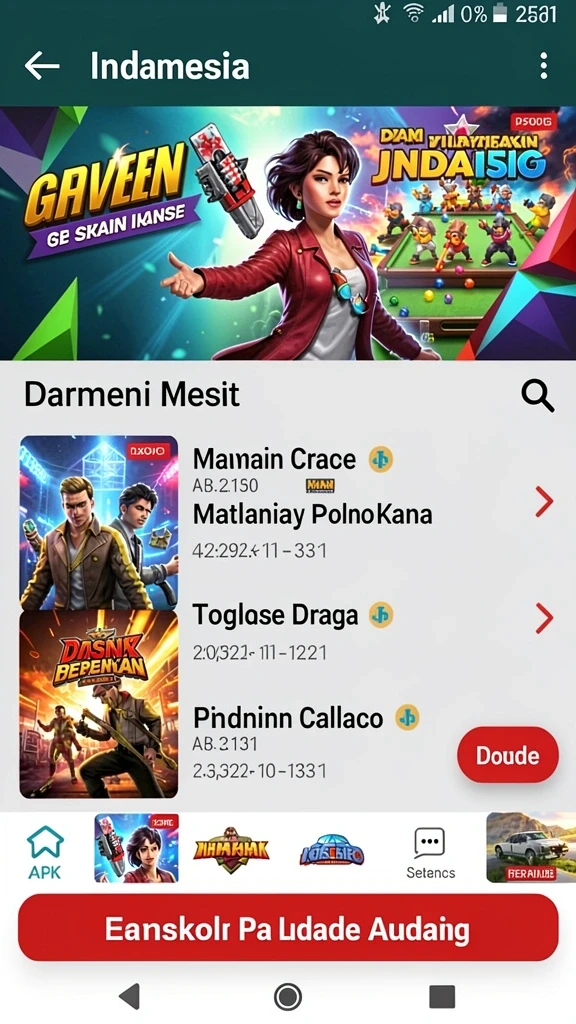576x1024 pixels.
Task: Select the car game tile in the bottom row
Action: 531,847
